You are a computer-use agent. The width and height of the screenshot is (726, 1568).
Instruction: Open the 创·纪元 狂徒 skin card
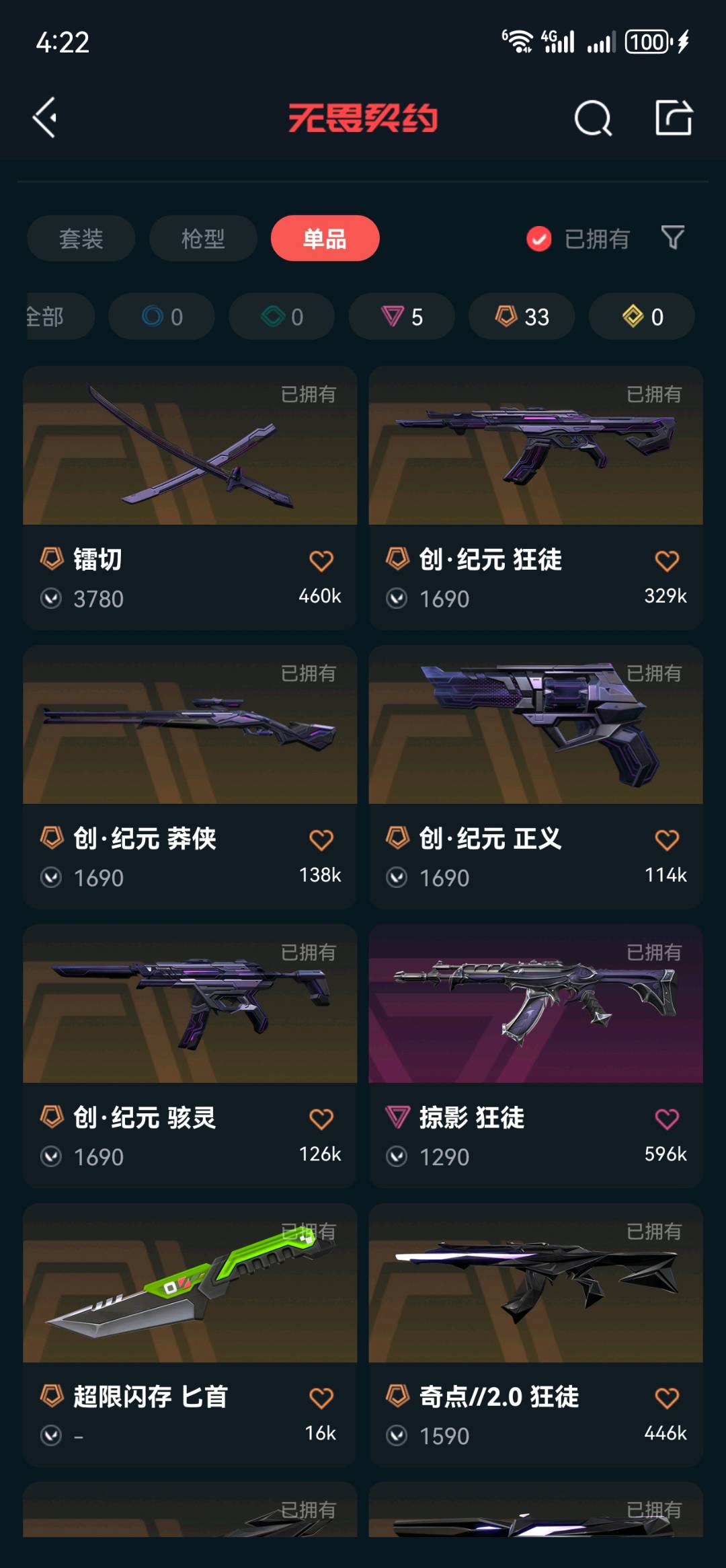[535, 471]
